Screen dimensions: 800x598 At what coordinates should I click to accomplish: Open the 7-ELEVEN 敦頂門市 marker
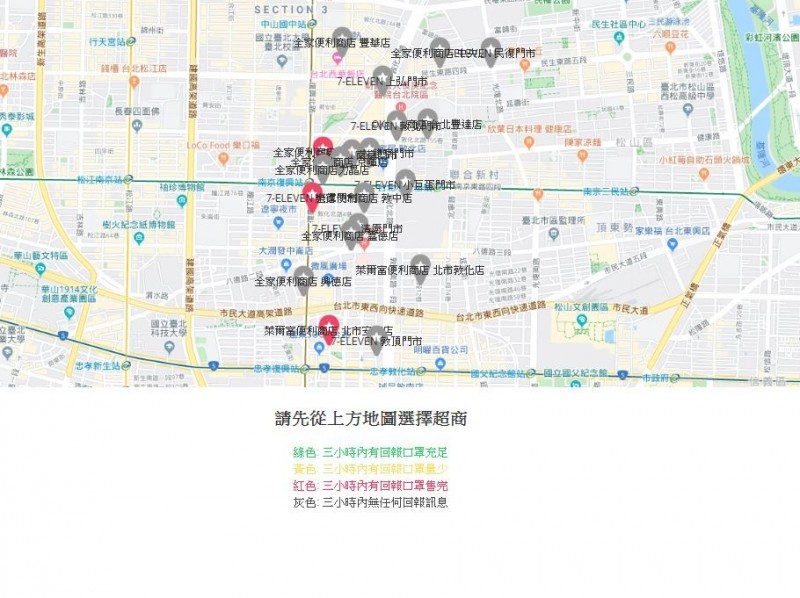click(x=376, y=338)
